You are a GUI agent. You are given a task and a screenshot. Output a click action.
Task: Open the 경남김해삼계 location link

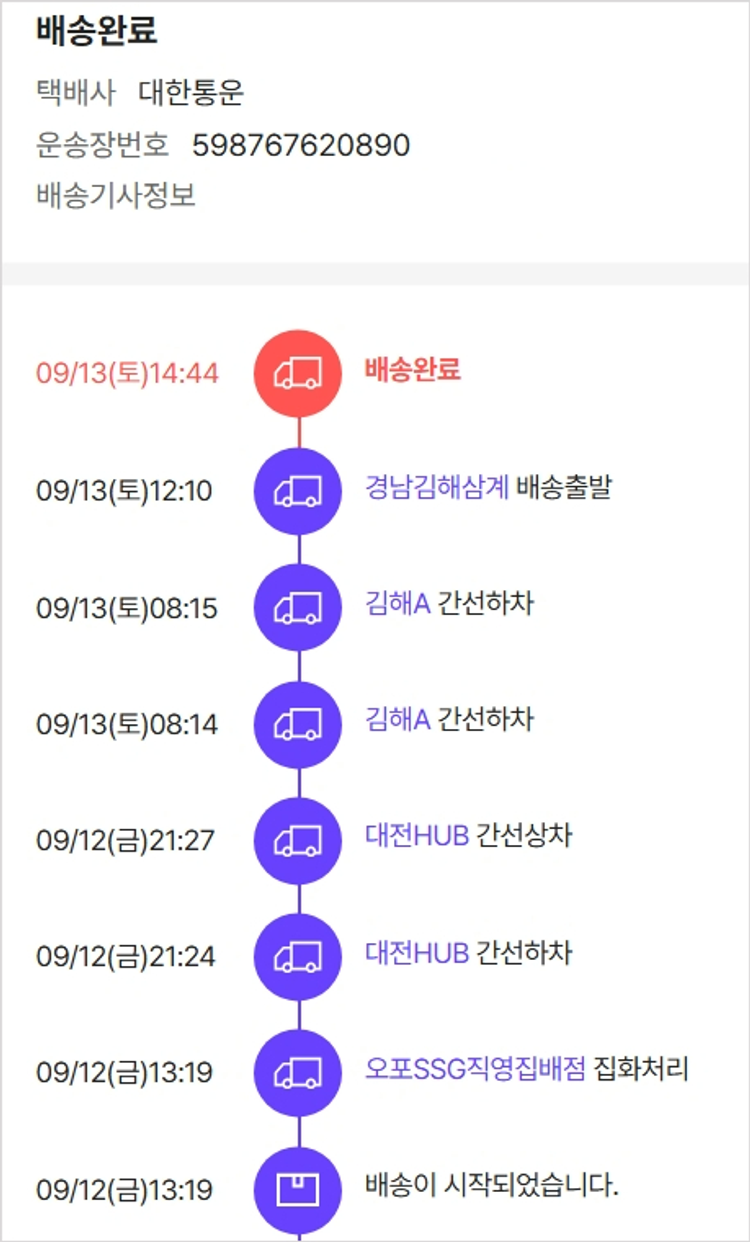437,488
